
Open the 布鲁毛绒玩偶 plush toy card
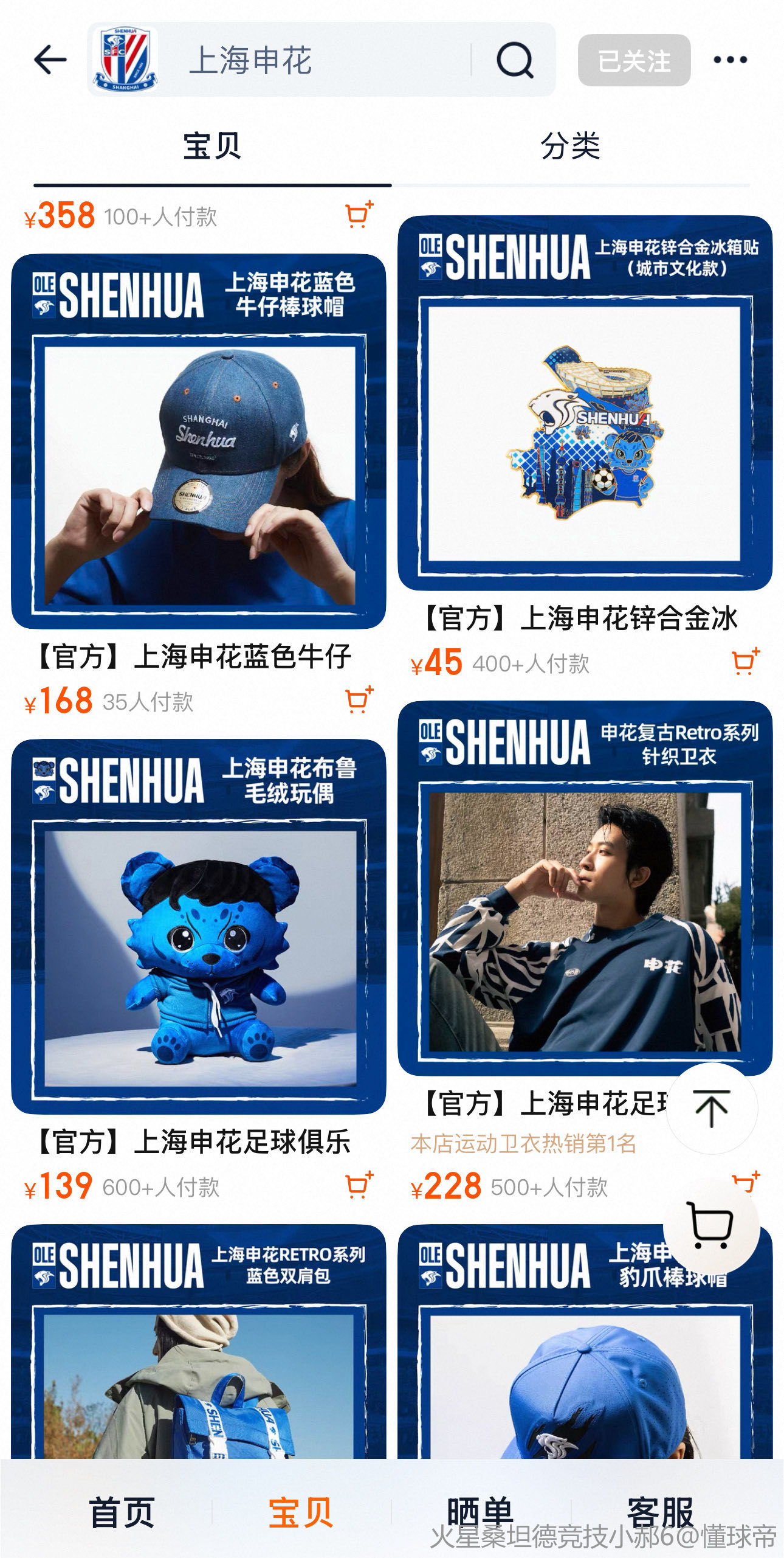(199, 927)
